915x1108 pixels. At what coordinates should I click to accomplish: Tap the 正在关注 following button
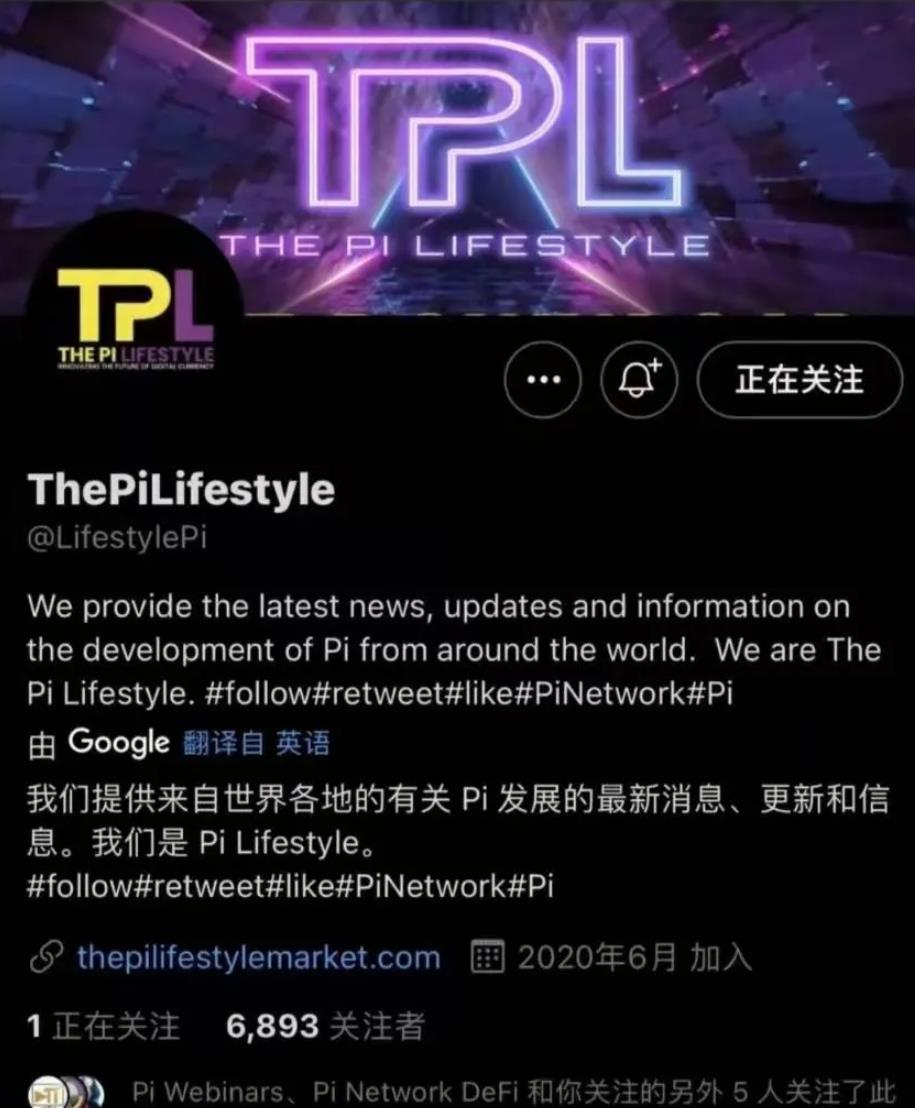click(798, 380)
